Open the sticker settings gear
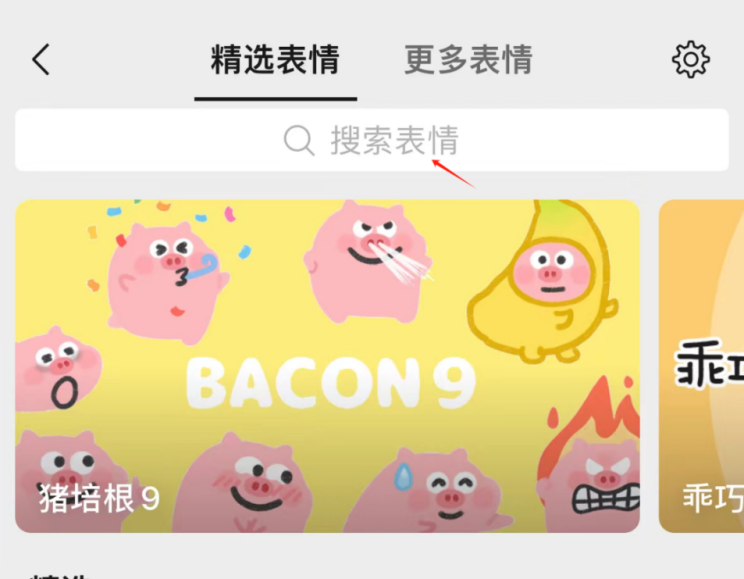The width and height of the screenshot is (744, 579). (x=690, y=60)
